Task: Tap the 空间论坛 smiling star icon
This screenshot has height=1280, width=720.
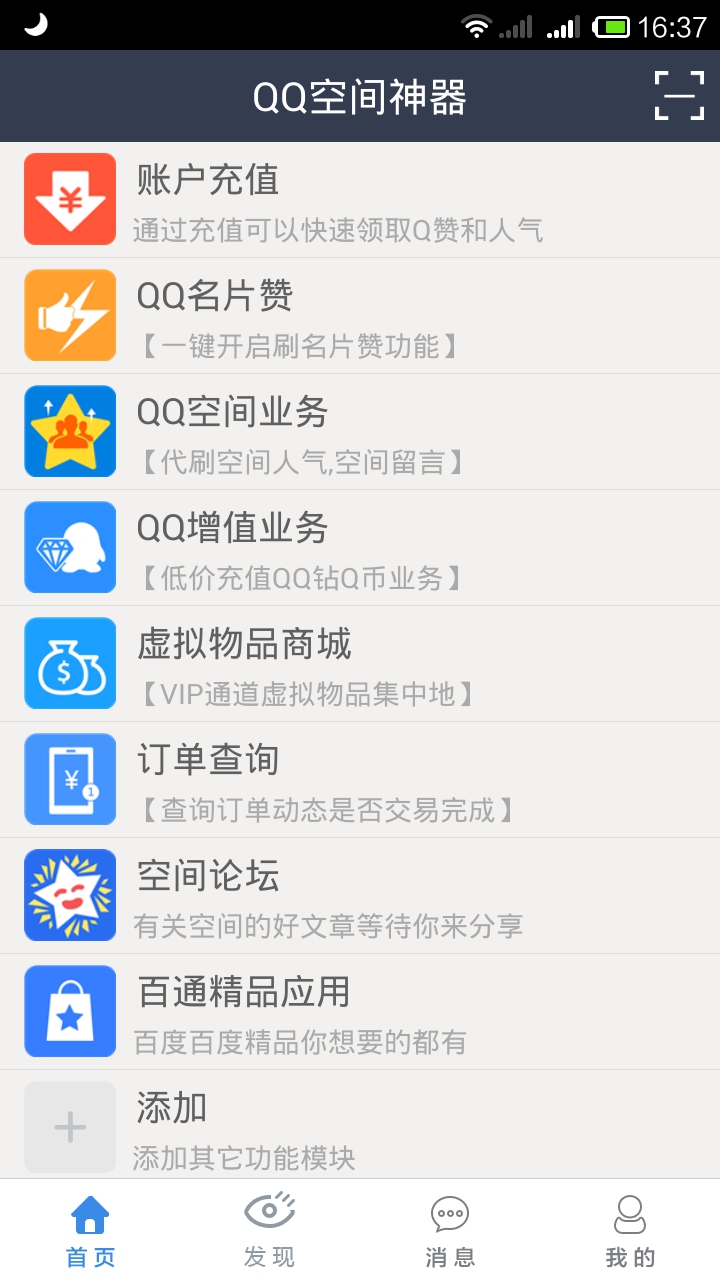Action: (69, 894)
